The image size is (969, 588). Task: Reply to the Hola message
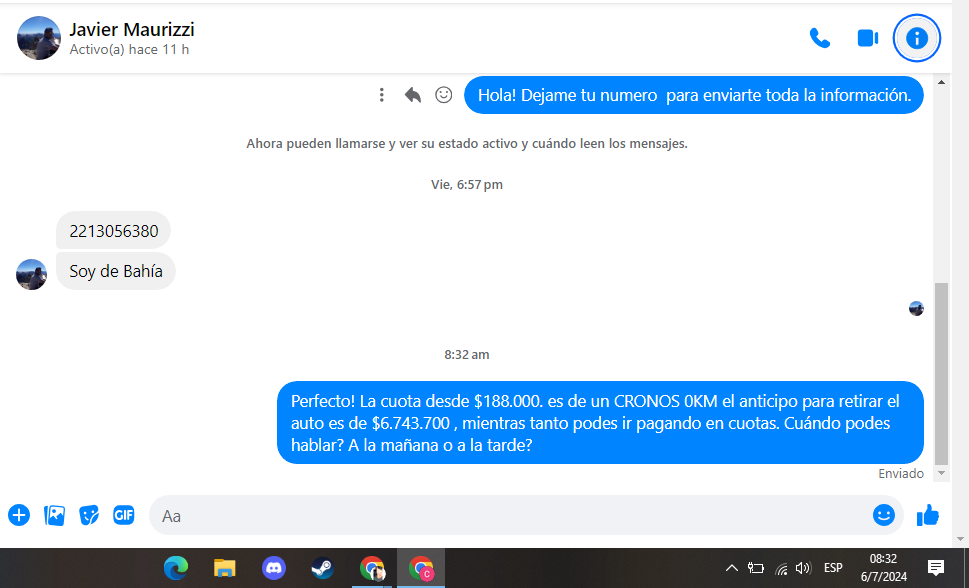[412, 95]
